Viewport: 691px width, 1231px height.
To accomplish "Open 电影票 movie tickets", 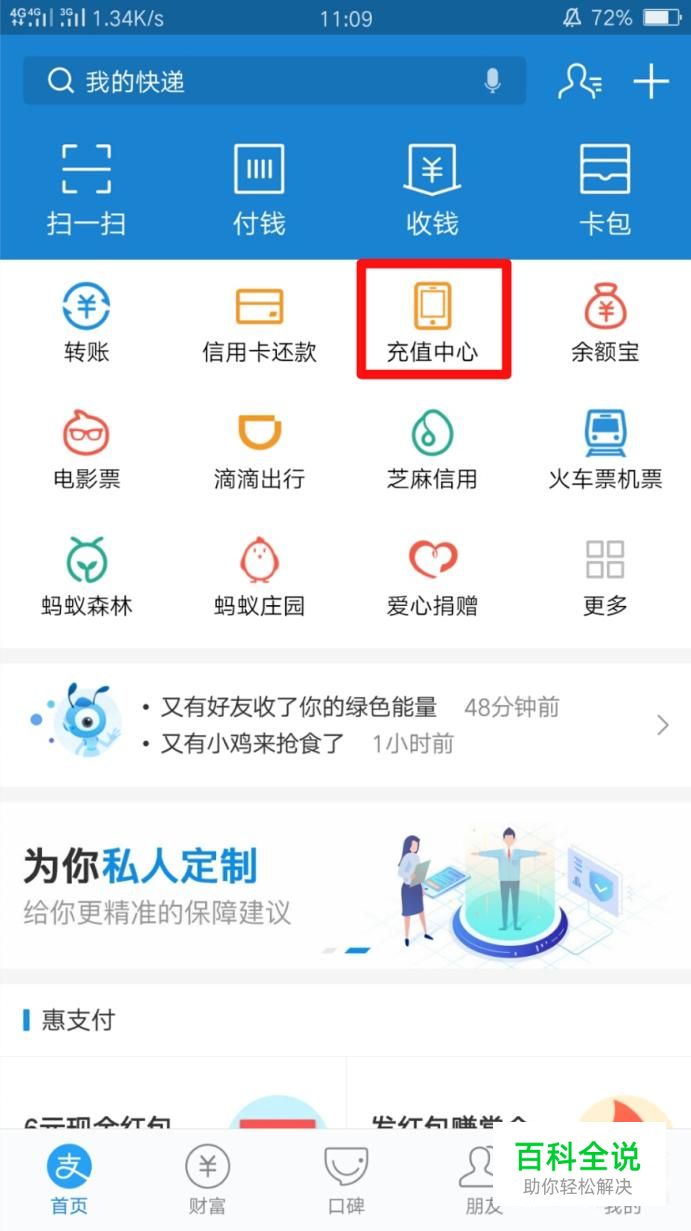I will pos(86,449).
